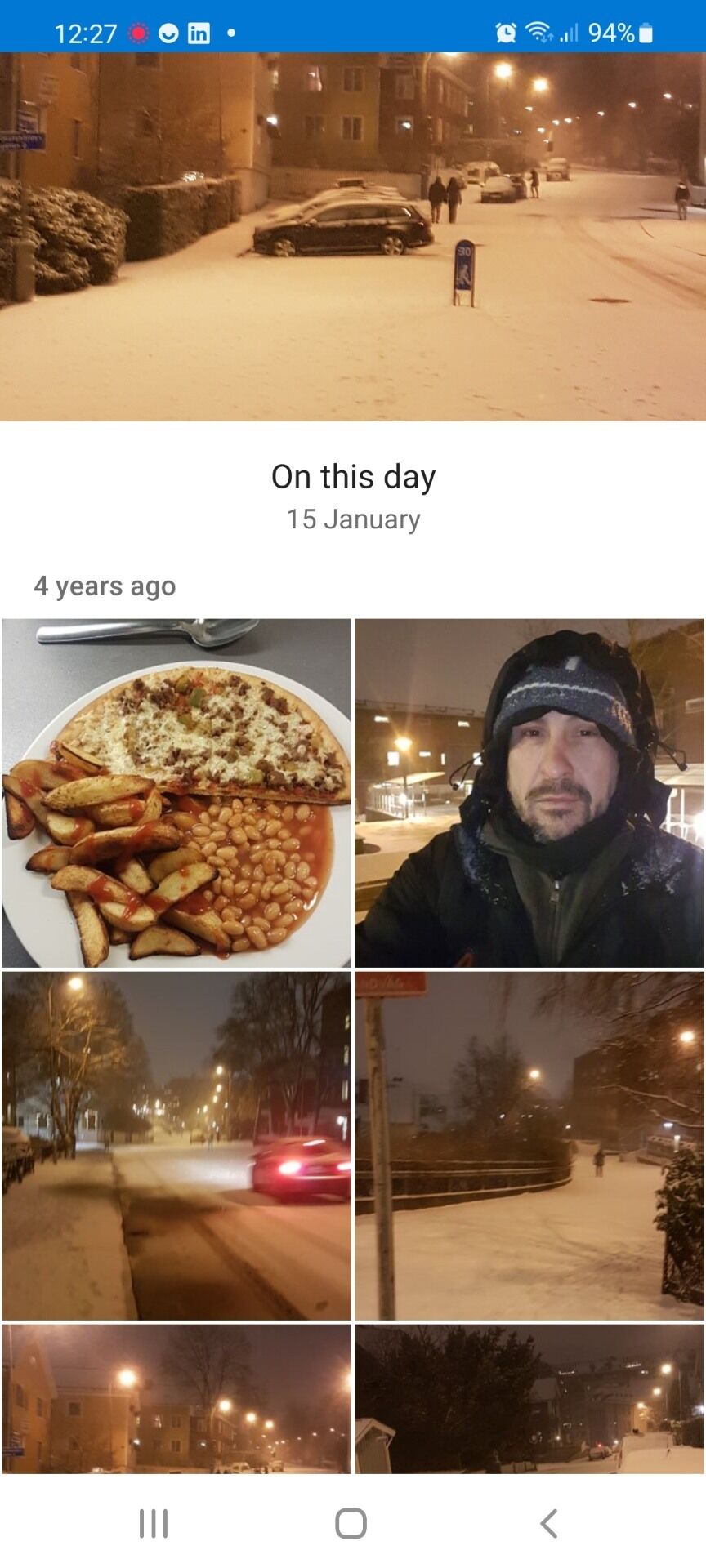This screenshot has height=1568, width=706.
Task: Go back using the system back button
Action: [549, 1523]
